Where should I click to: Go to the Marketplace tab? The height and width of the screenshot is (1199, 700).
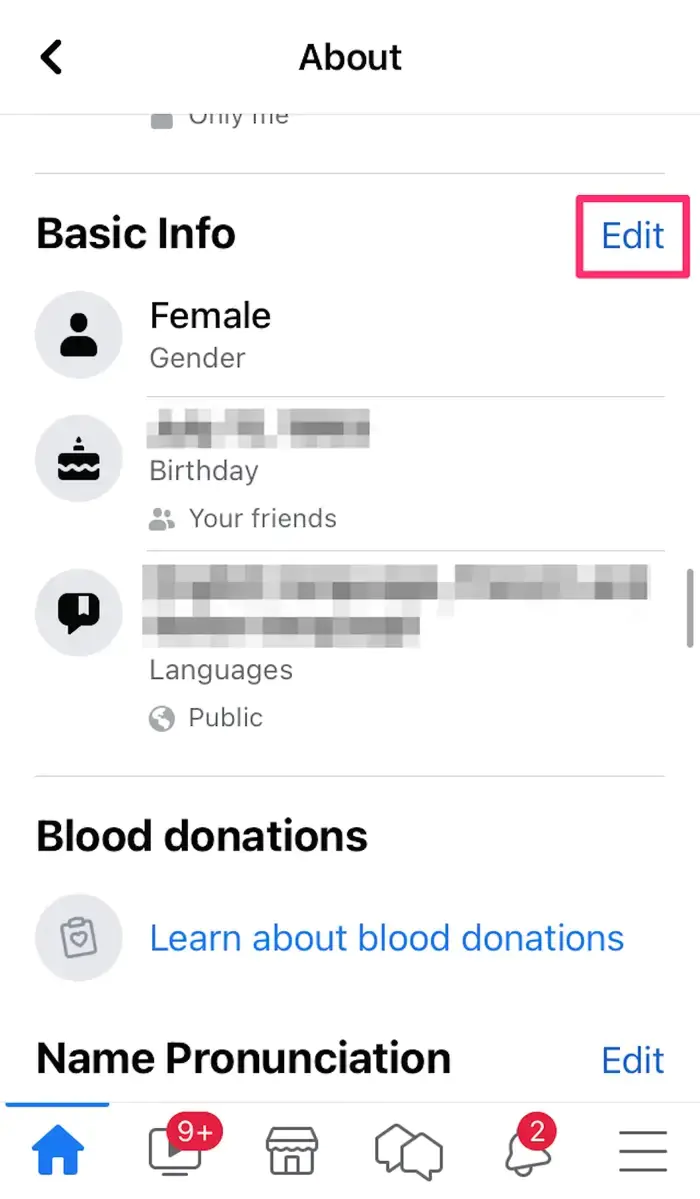tap(292, 1151)
